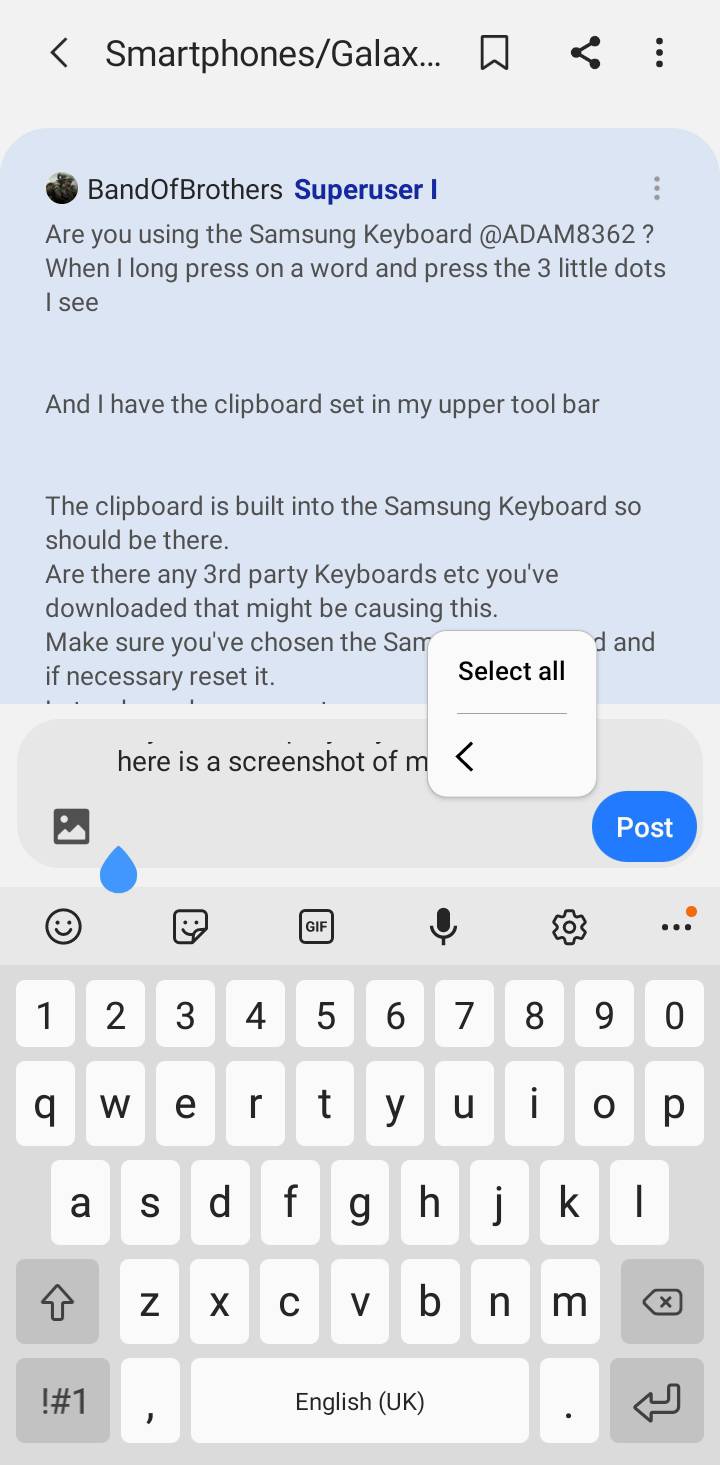This screenshot has height=1465, width=720.
Task: Open keyboard settings gear
Action: [569, 927]
